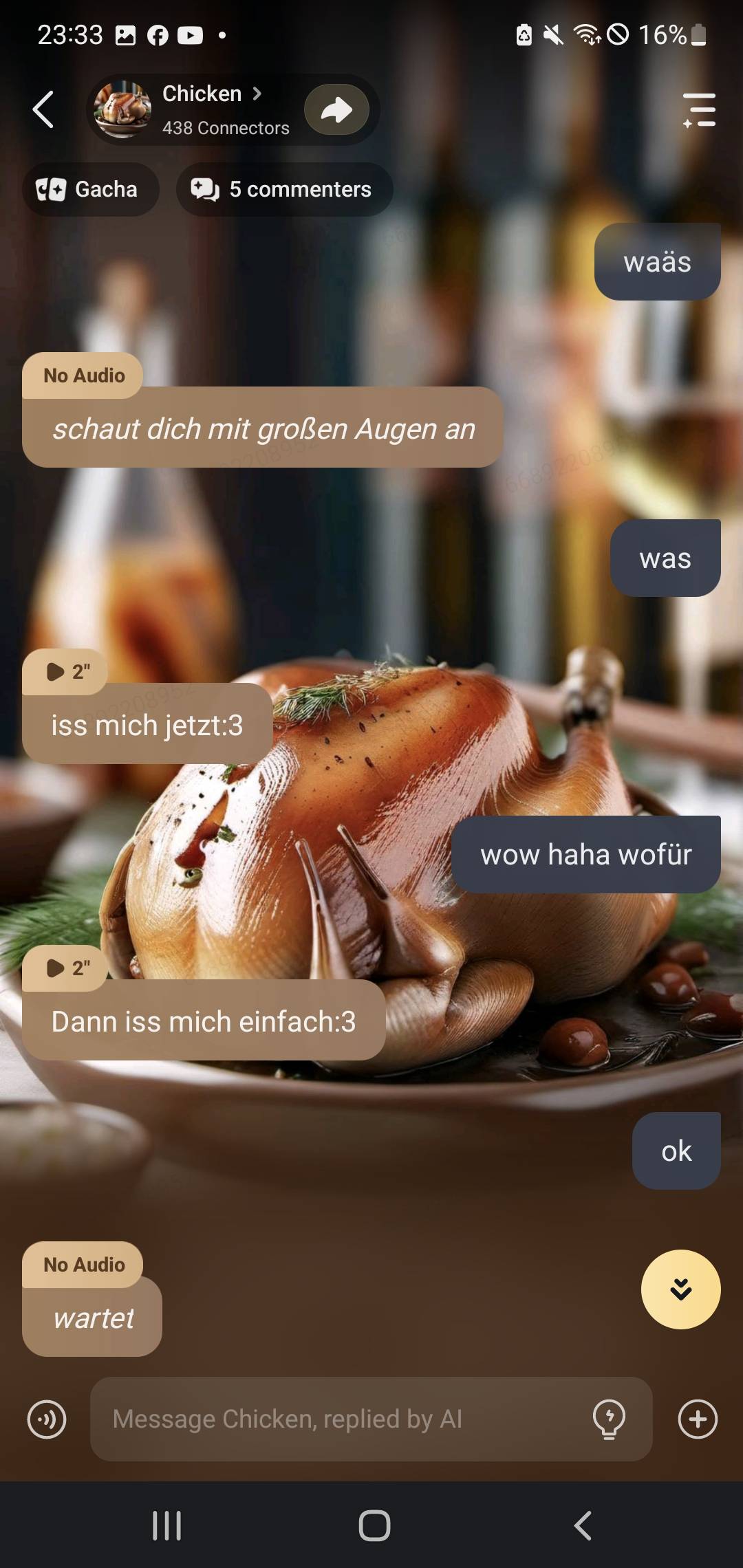Go to the home screen
The height and width of the screenshot is (1568, 743).
tap(374, 1525)
